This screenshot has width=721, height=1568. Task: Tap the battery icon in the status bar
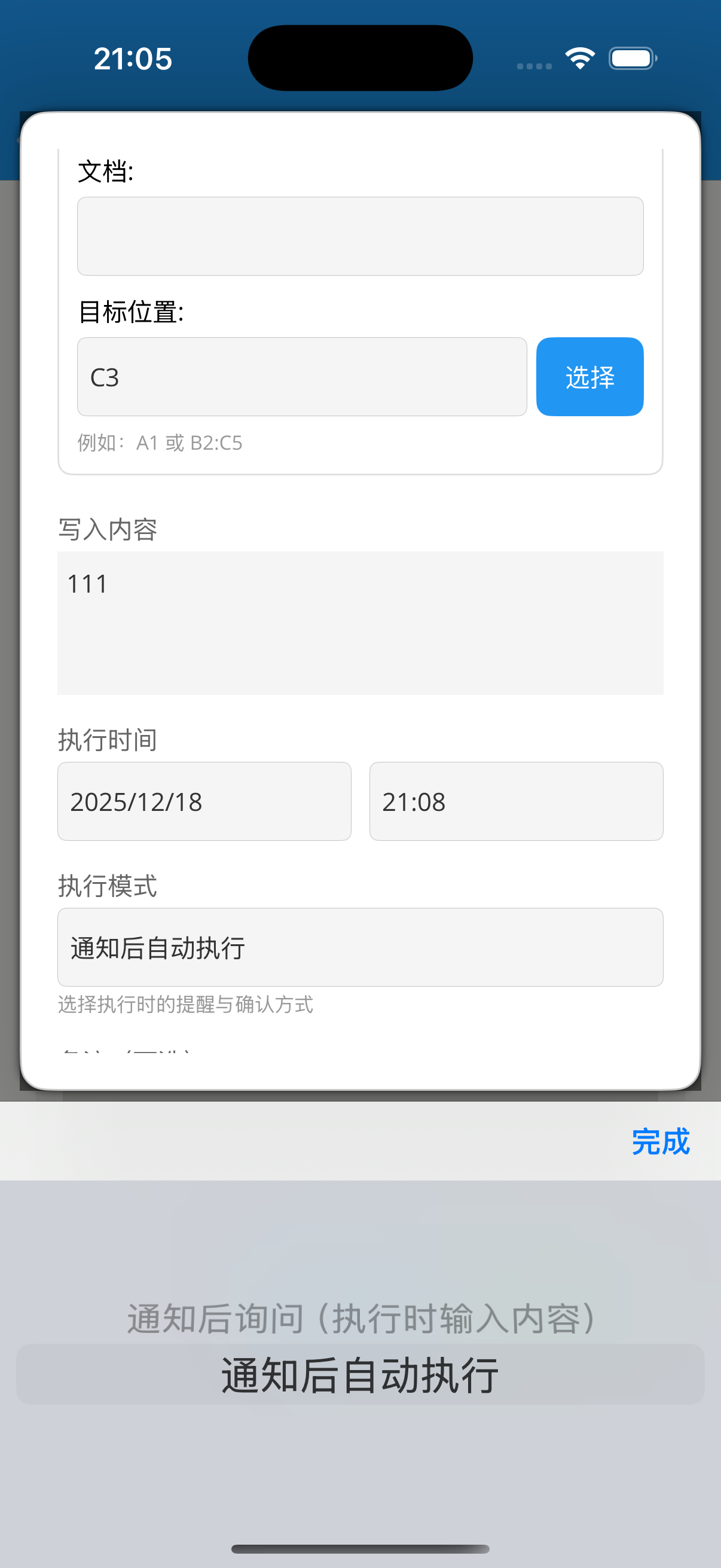pos(631,58)
